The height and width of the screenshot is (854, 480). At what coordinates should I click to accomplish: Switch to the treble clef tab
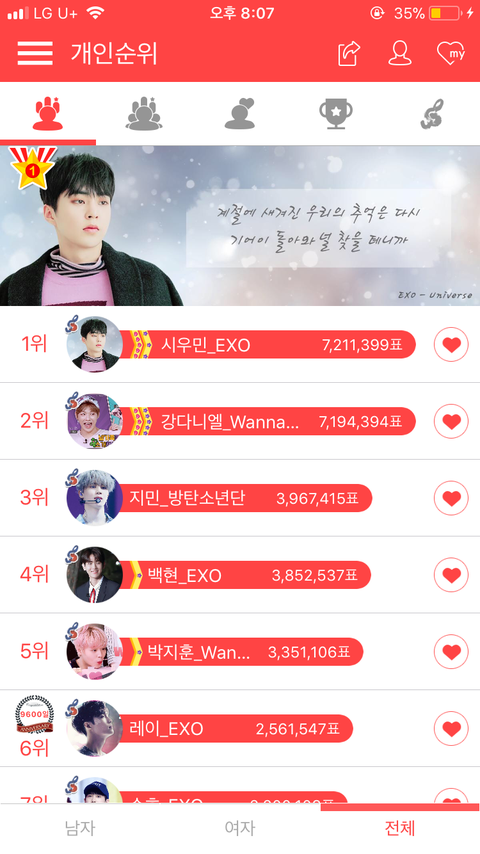[432, 114]
